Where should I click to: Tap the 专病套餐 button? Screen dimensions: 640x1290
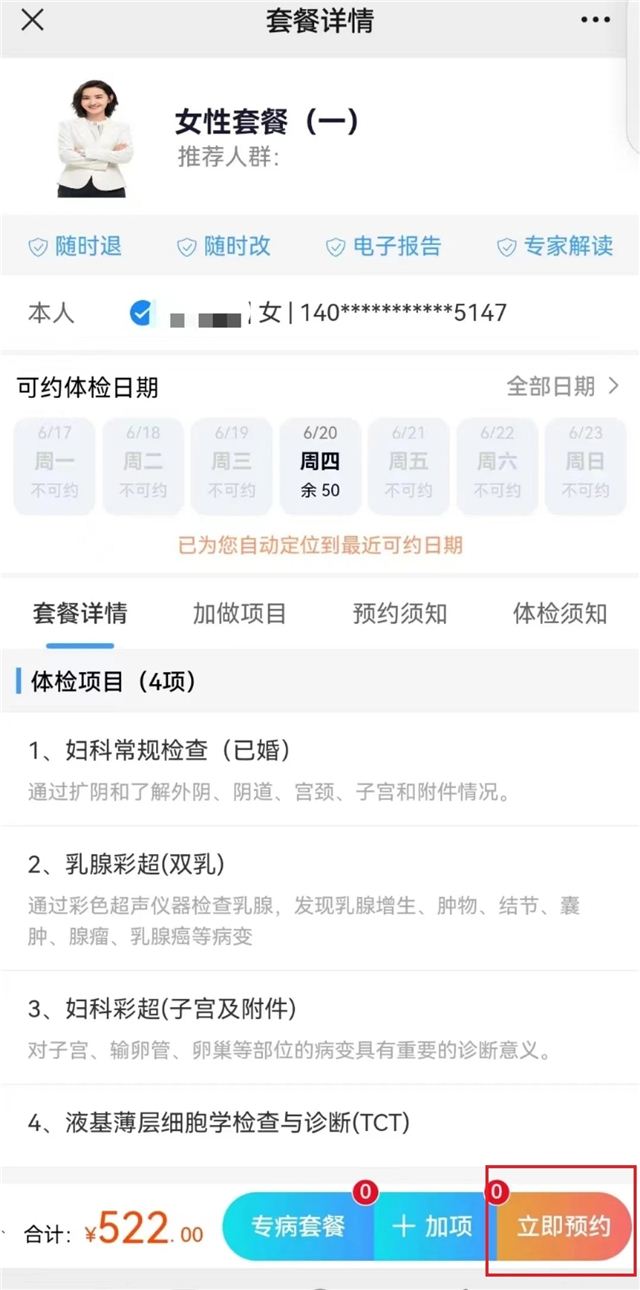(x=297, y=1226)
